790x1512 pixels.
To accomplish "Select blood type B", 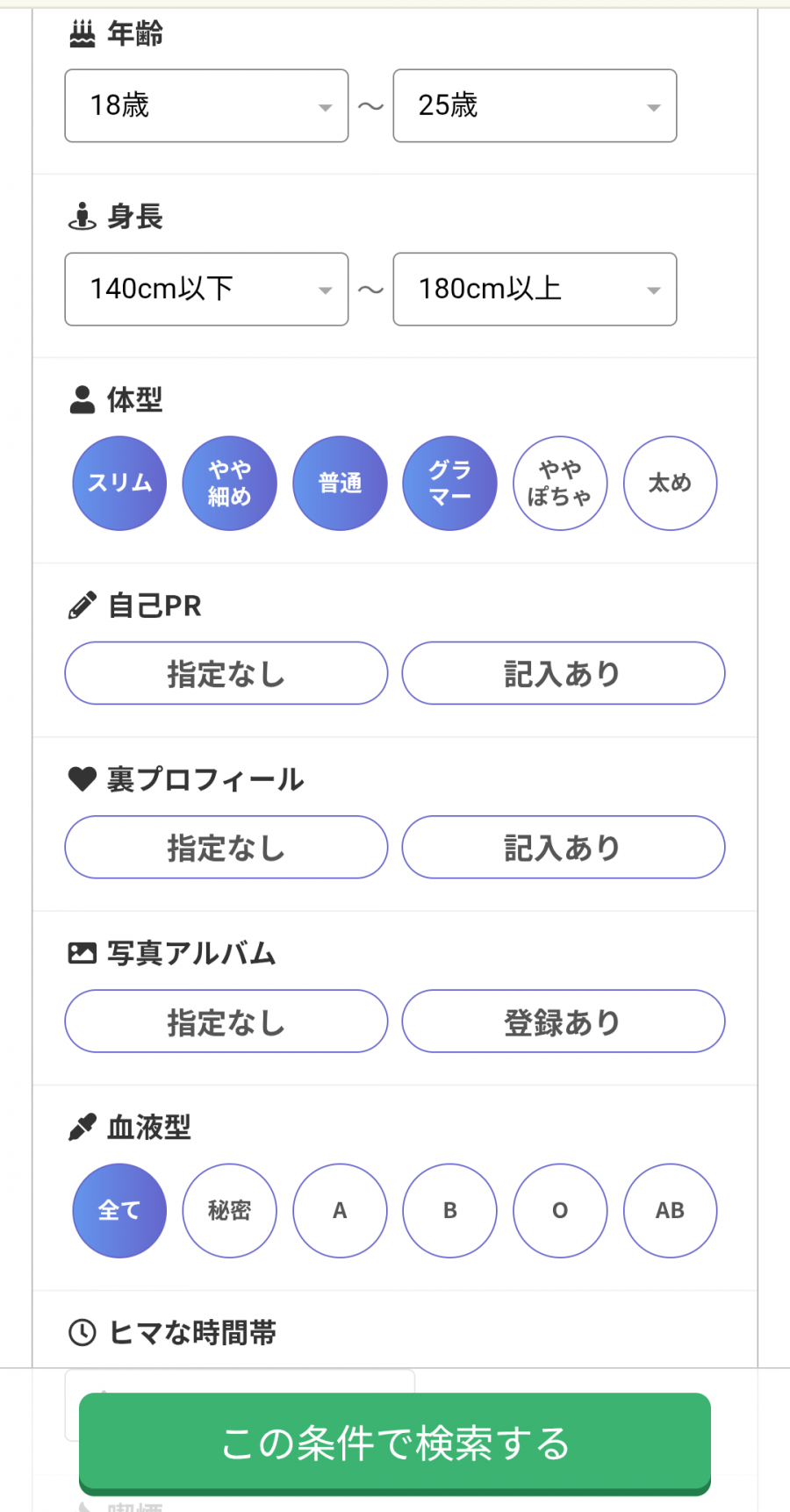I will (x=449, y=1210).
